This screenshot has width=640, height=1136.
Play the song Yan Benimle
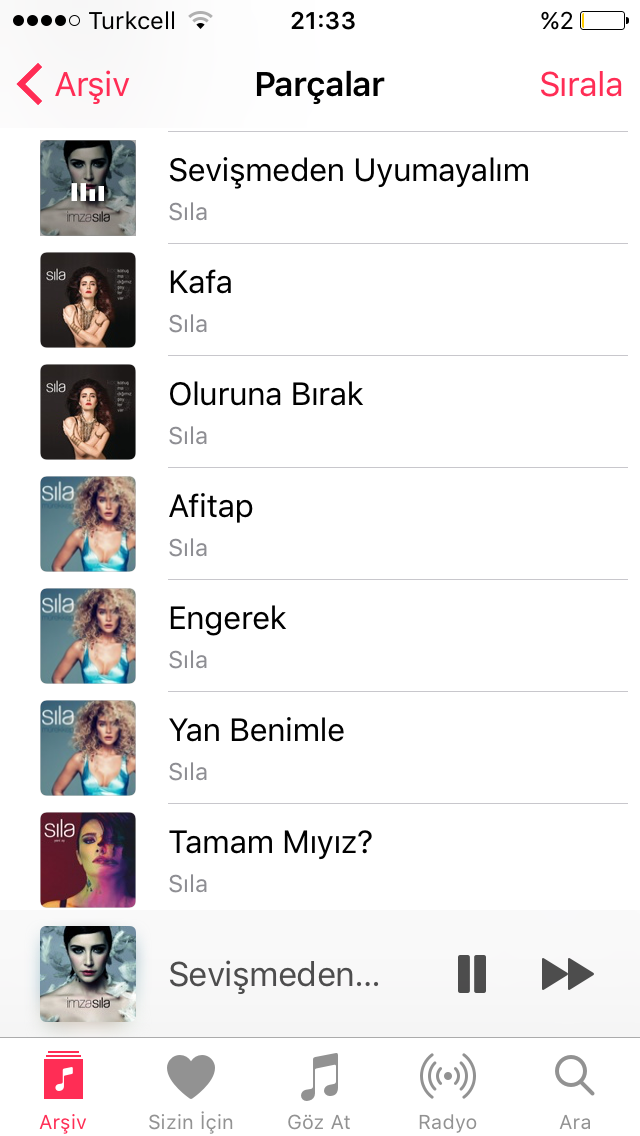click(320, 748)
